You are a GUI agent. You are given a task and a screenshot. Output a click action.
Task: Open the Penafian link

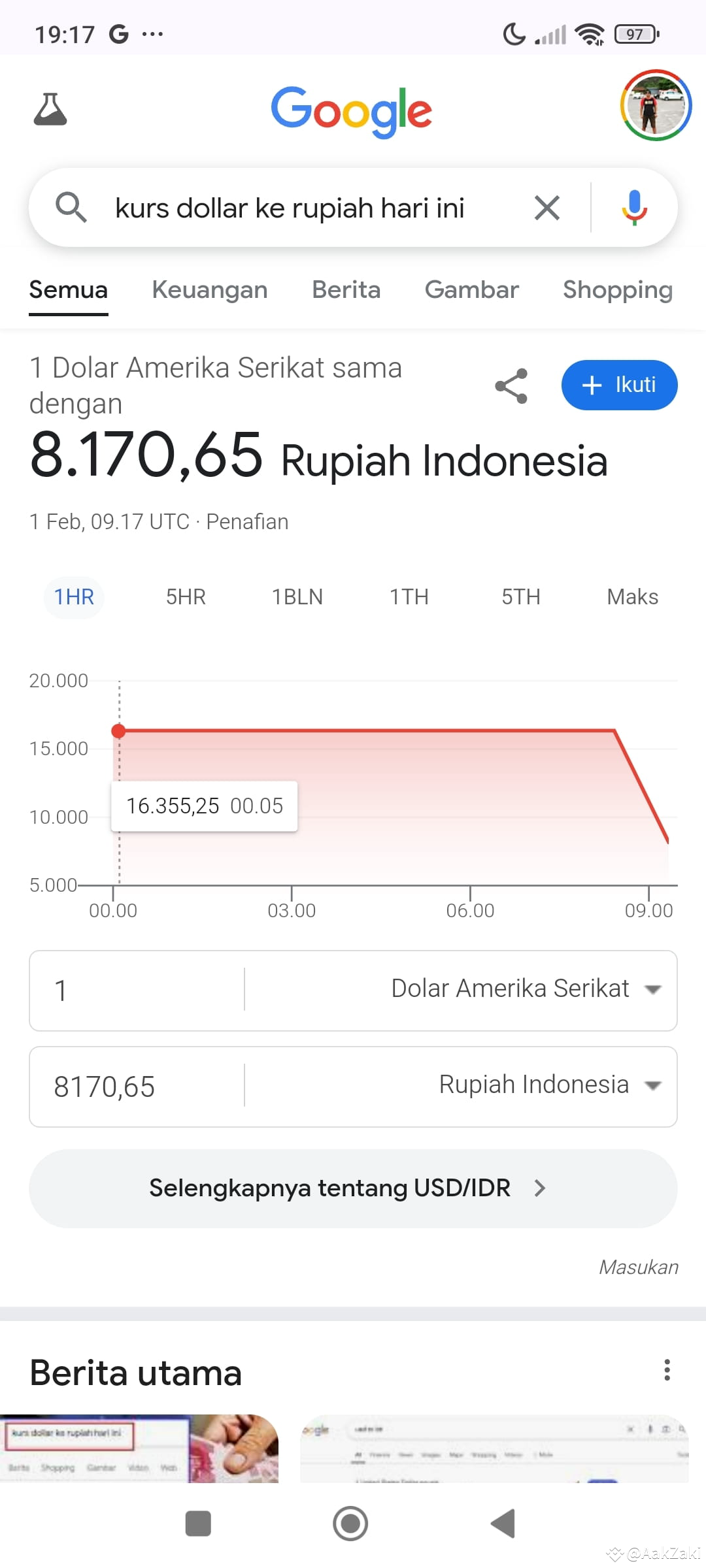[247, 521]
